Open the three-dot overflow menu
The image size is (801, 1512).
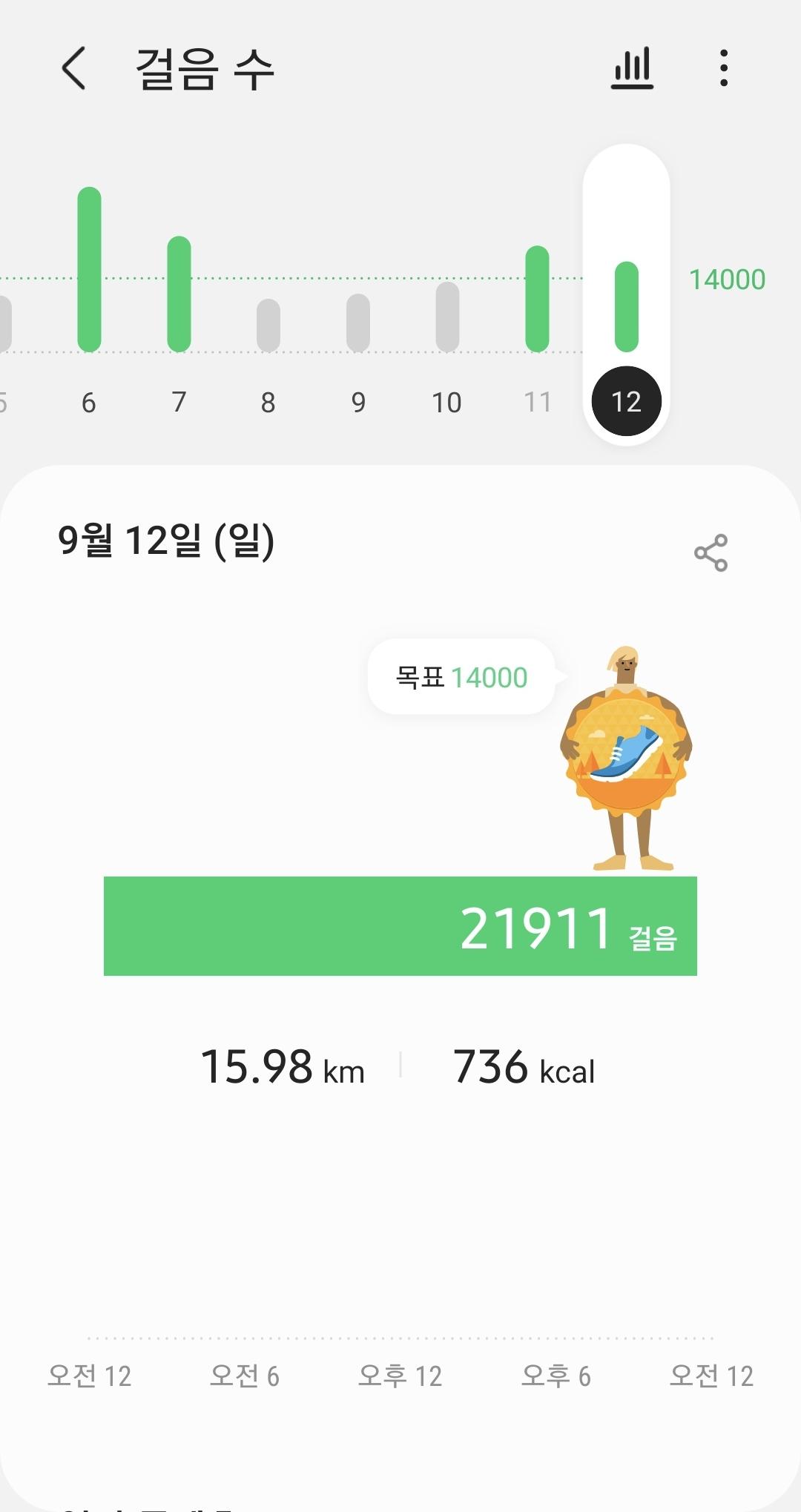click(x=724, y=68)
